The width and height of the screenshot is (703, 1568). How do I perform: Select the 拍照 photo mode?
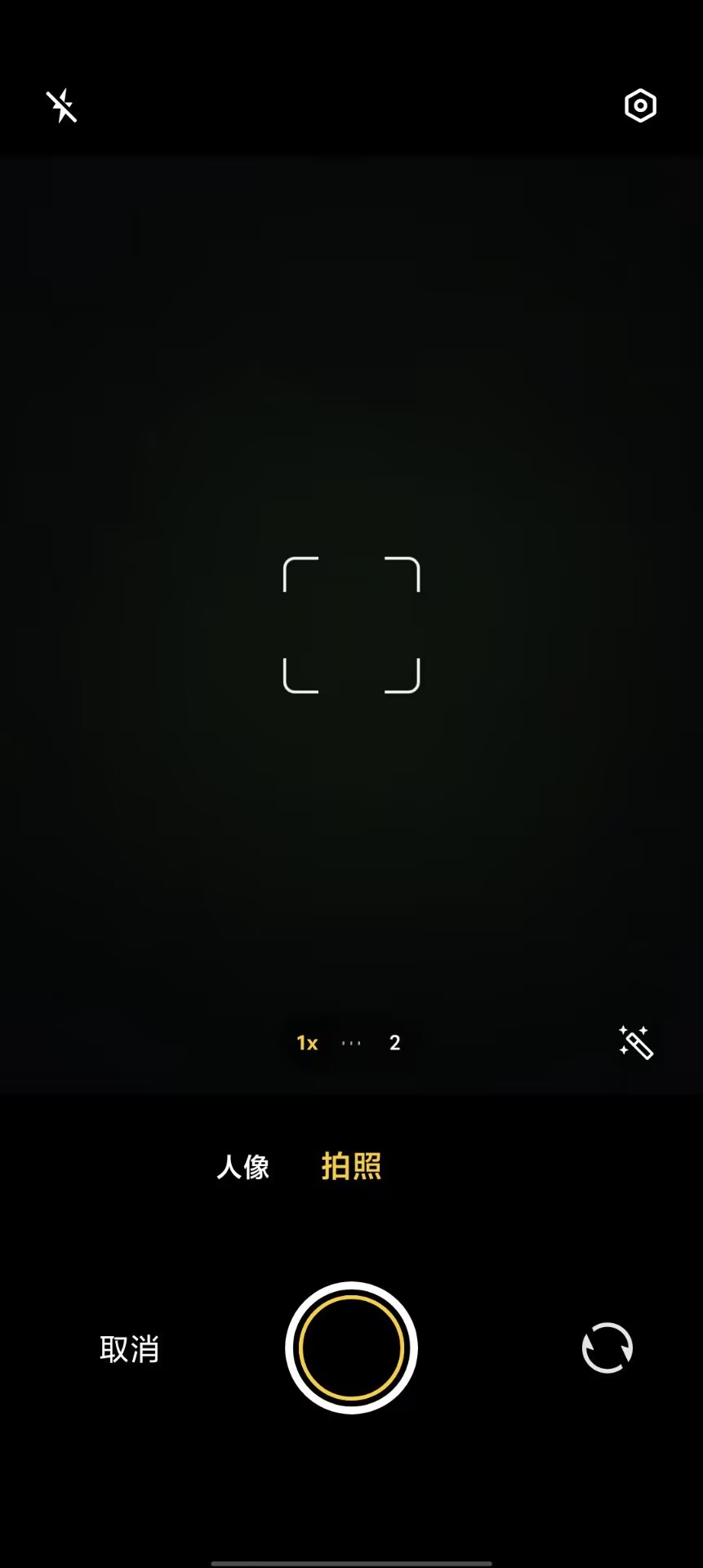351,1166
